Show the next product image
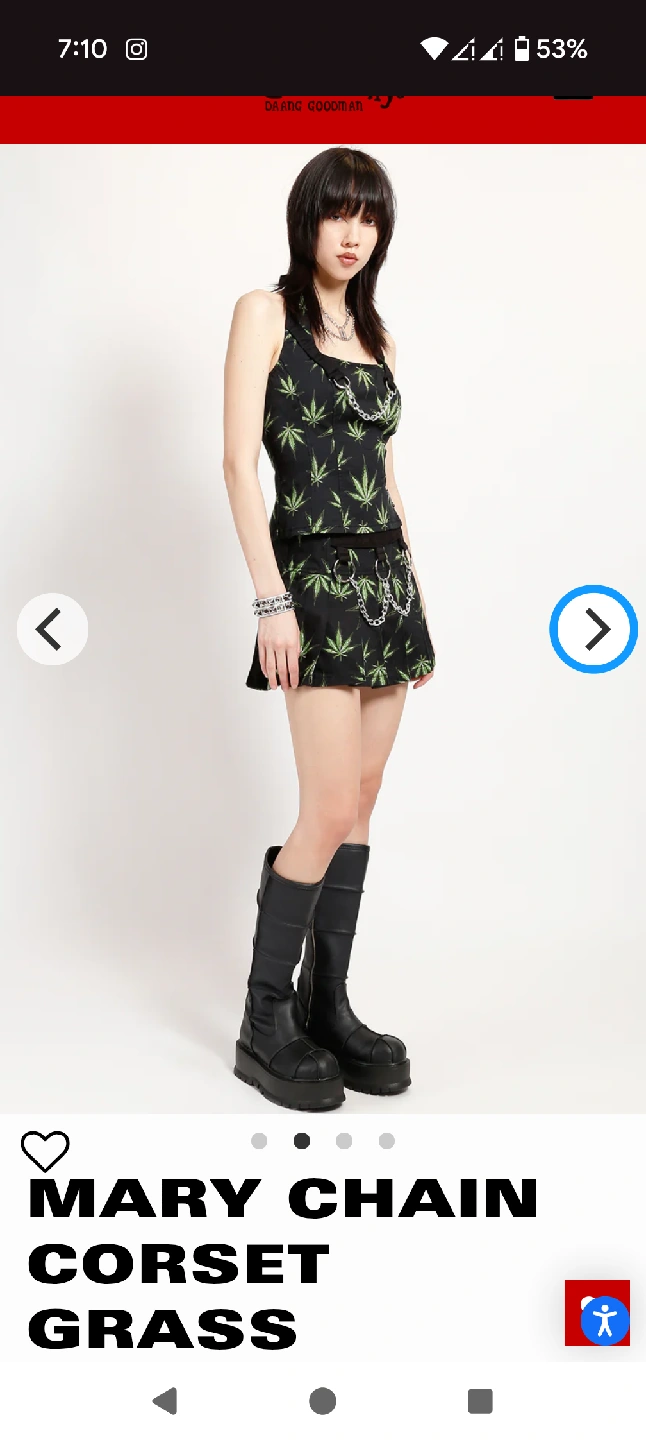 click(594, 629)
